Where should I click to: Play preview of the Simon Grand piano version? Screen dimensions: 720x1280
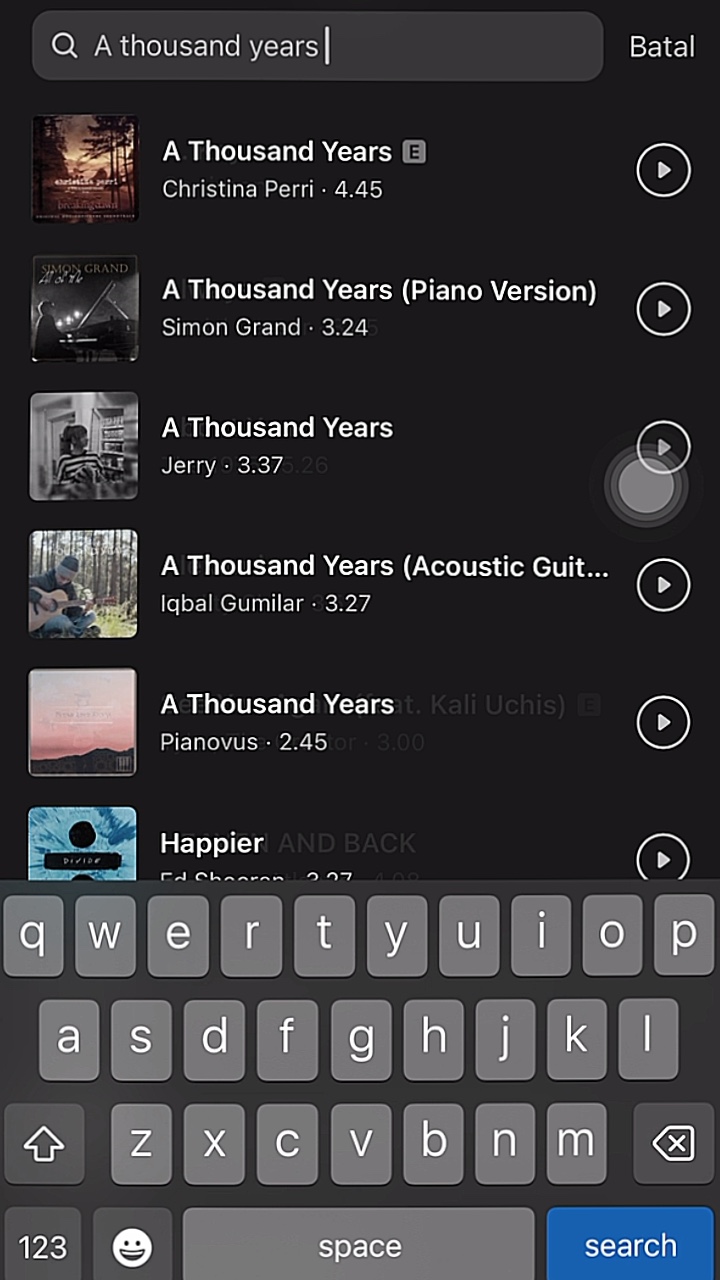(663, 309)
